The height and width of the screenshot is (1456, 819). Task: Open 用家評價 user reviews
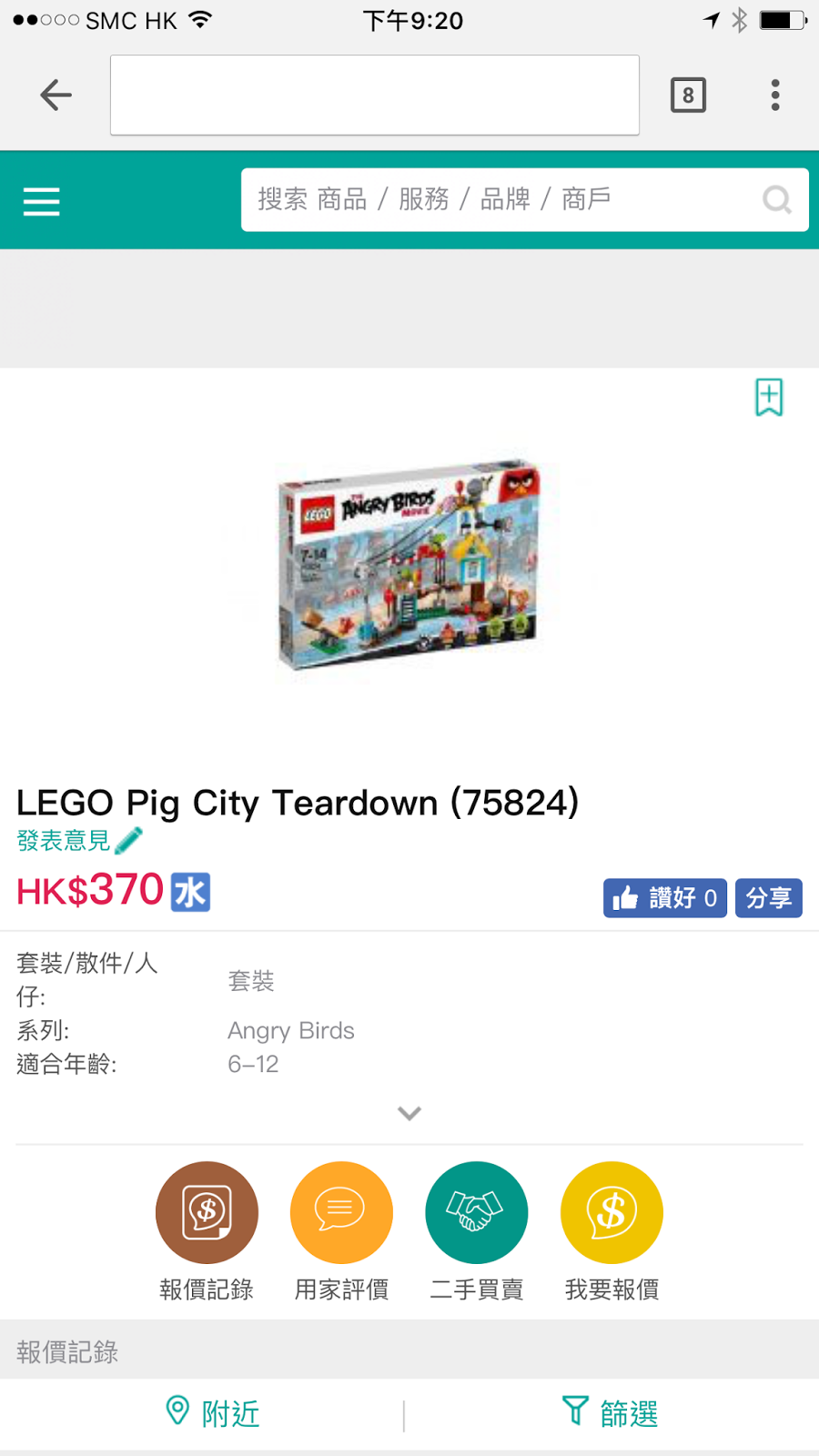coord(341,1213)
